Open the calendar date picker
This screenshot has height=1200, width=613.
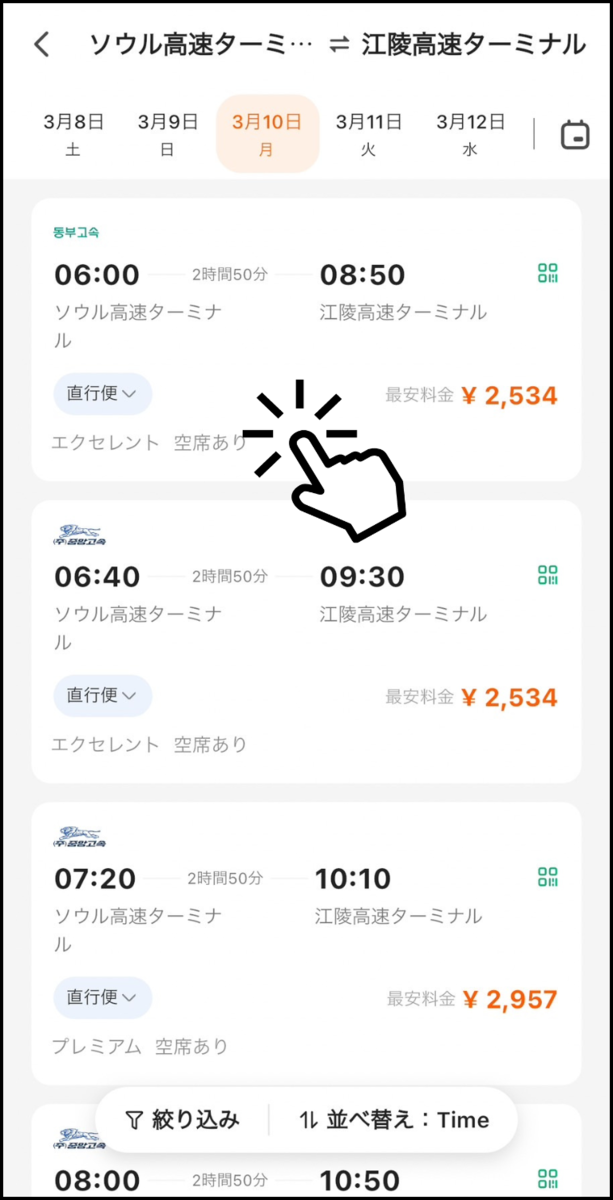click(x=575, y=135)
